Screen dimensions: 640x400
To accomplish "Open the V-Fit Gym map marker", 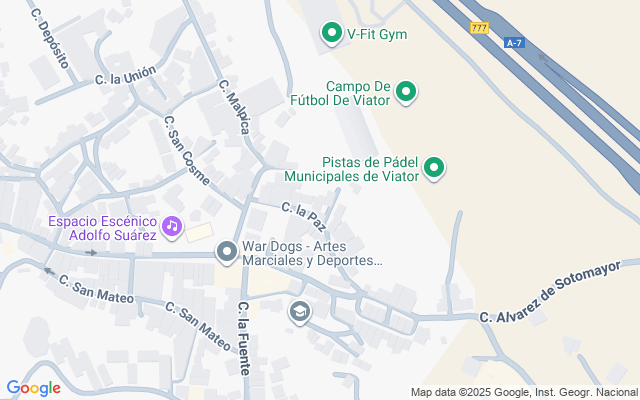I will tap(331, 34).
